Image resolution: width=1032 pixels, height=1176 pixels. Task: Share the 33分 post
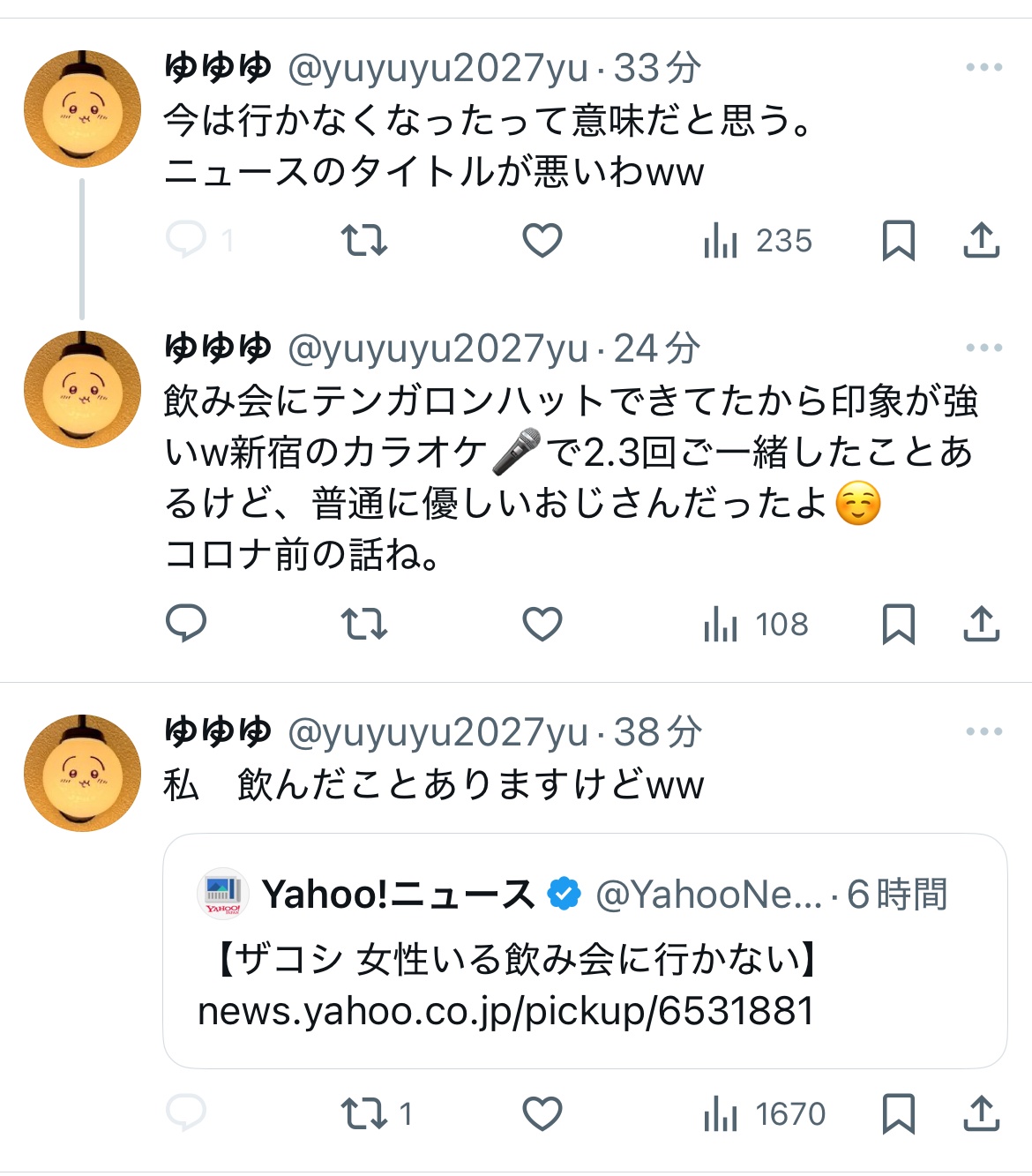point(981,240)
